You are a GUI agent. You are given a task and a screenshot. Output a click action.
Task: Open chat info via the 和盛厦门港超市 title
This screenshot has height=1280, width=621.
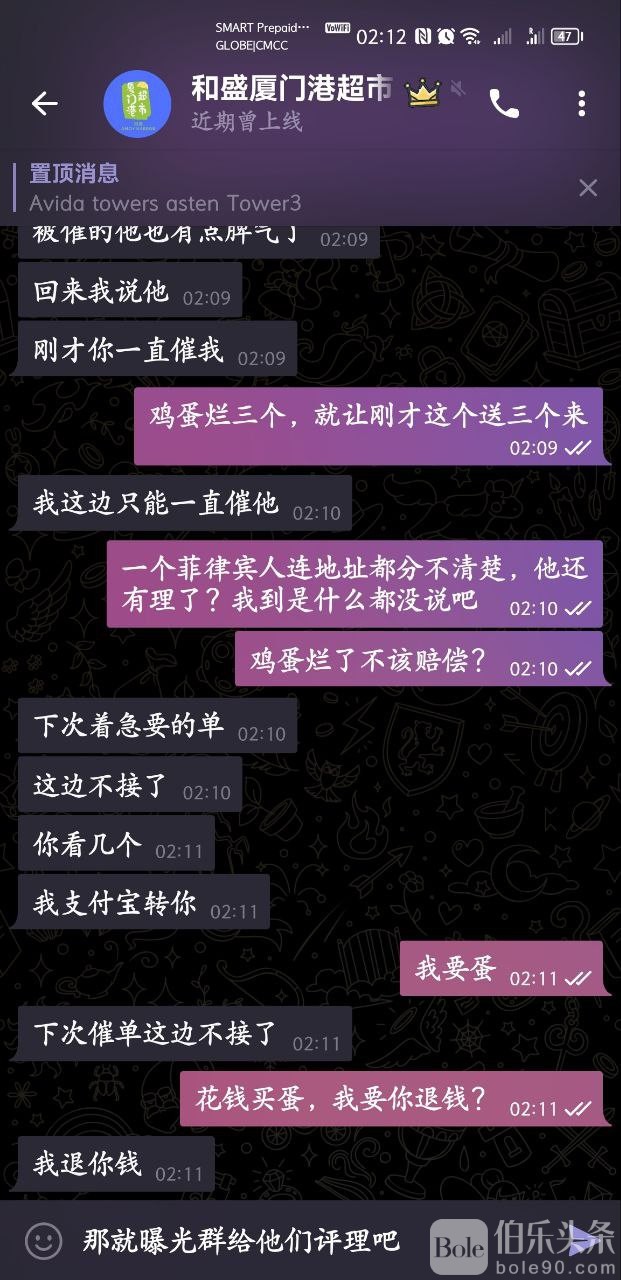[x=290, y=90]
